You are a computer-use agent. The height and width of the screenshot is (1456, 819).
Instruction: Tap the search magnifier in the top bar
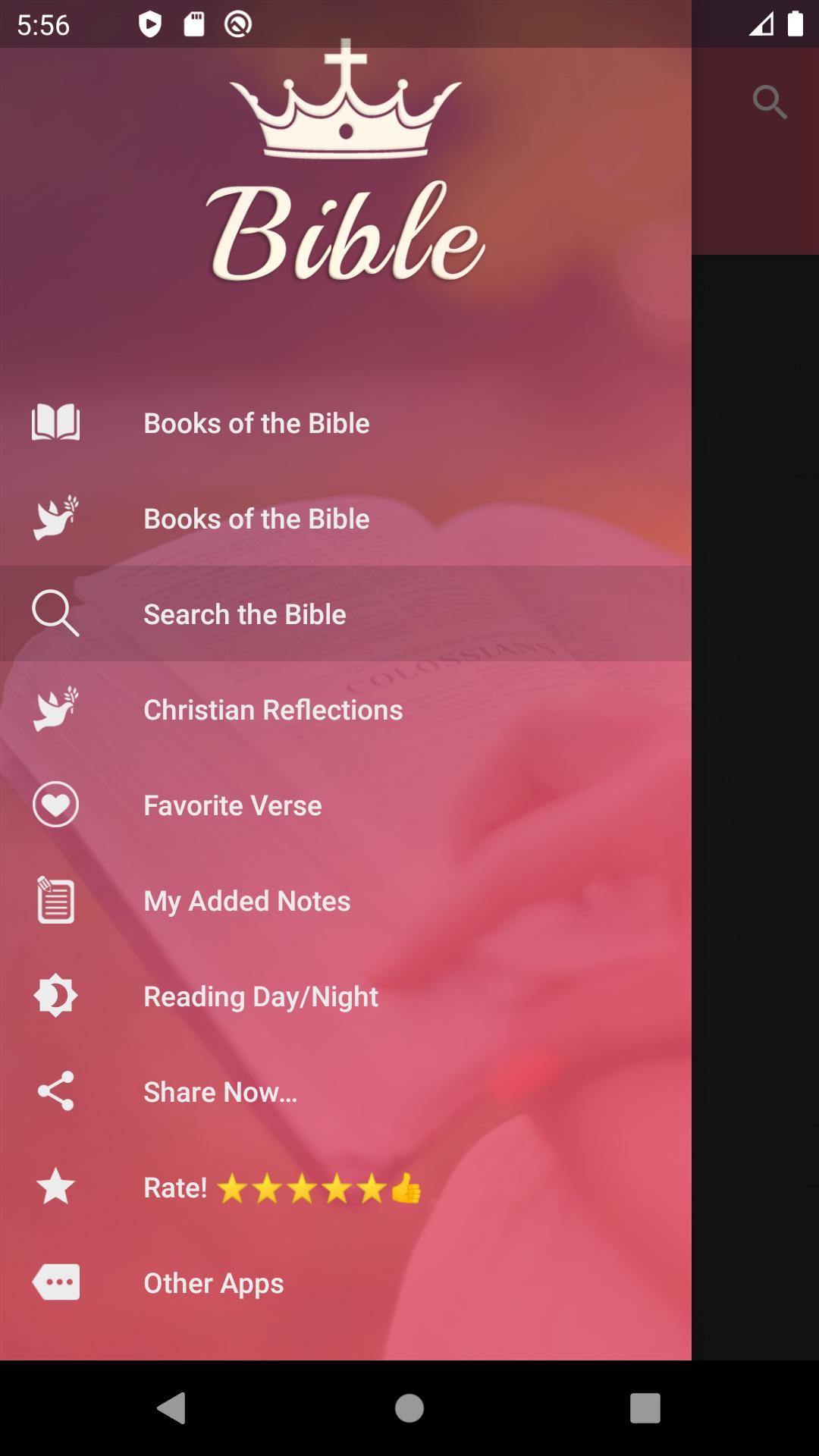pos(770,102)
